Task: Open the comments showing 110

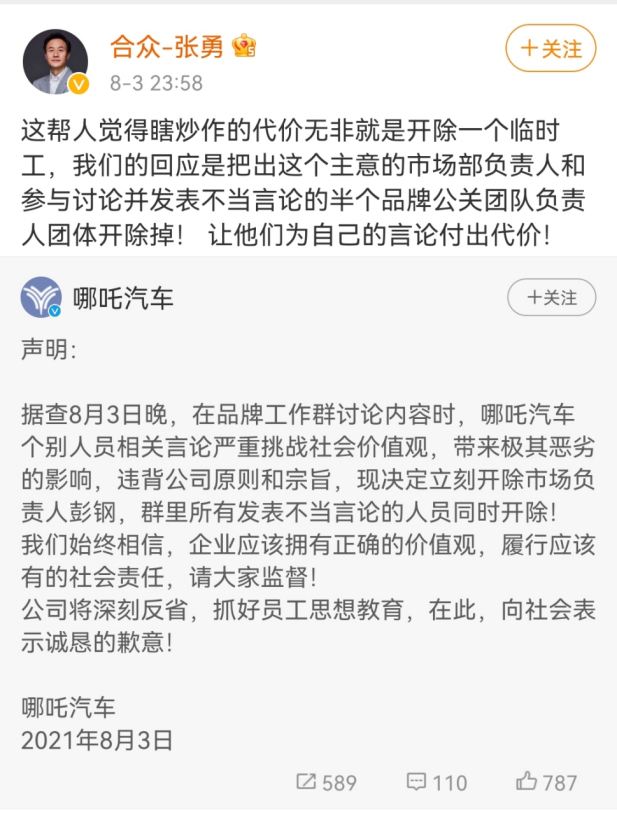Action: (436, 782)
